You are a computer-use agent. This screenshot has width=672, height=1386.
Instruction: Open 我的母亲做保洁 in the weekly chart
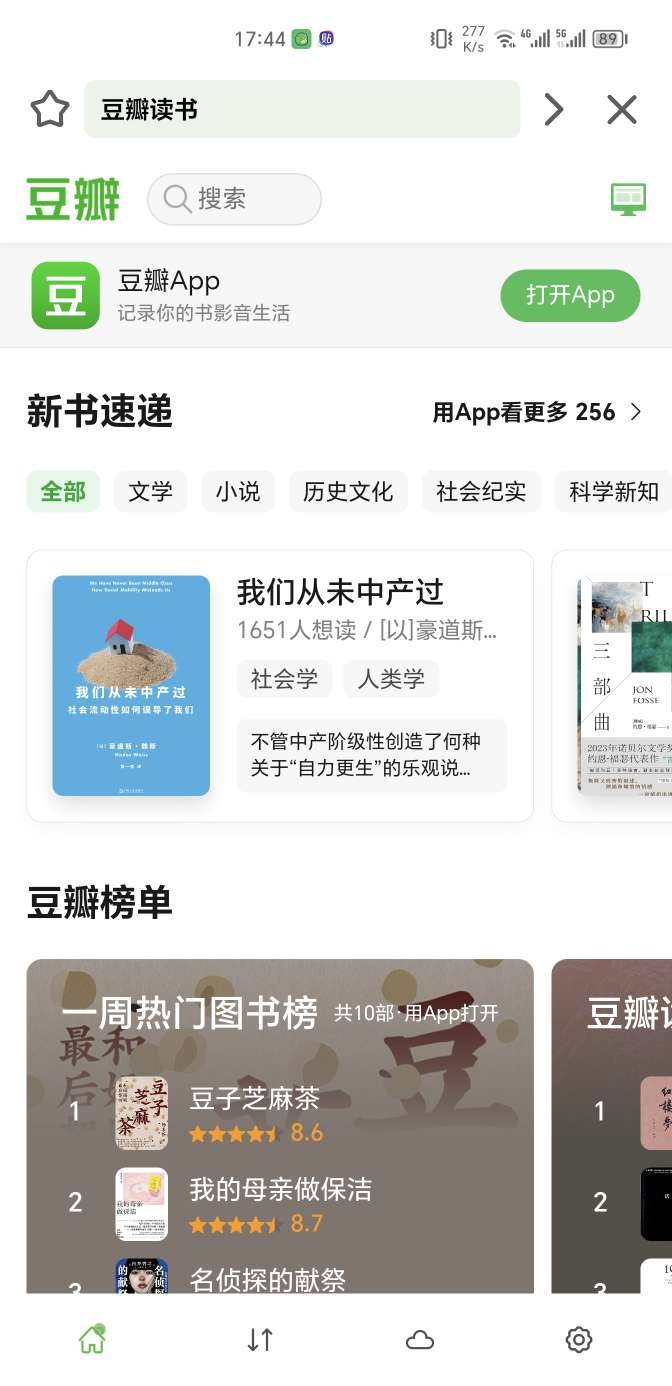(280, 1189)
